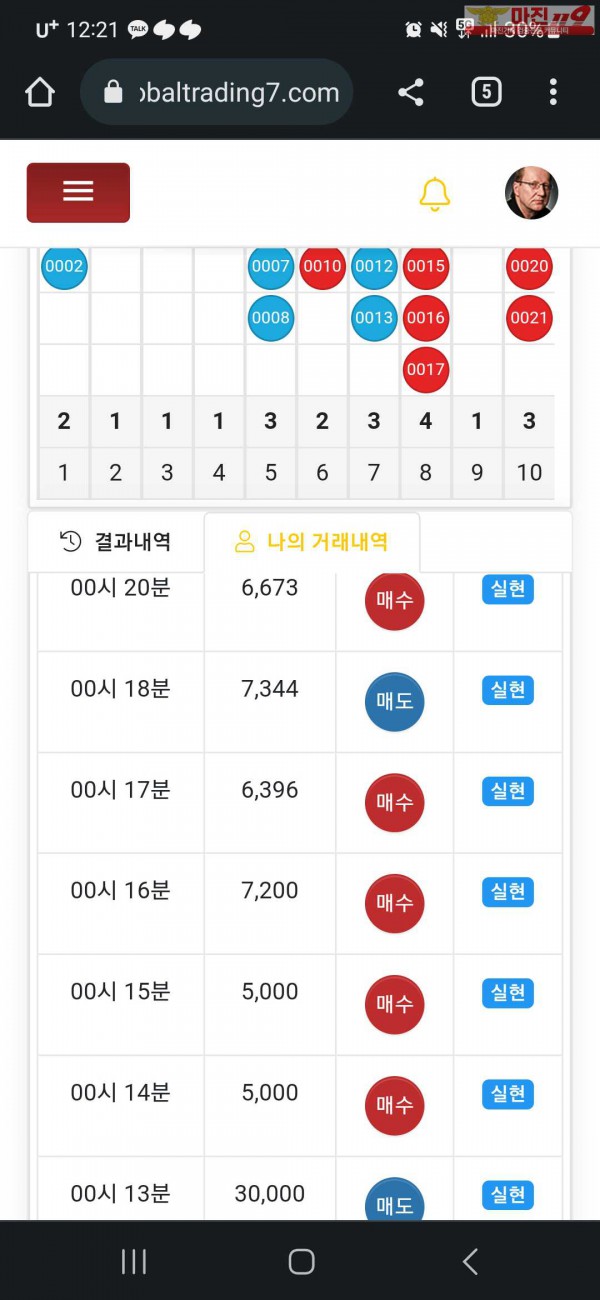Screen dimensions: 600x1300
Task: Open the recent apps view
Action: coord(134,1261)
